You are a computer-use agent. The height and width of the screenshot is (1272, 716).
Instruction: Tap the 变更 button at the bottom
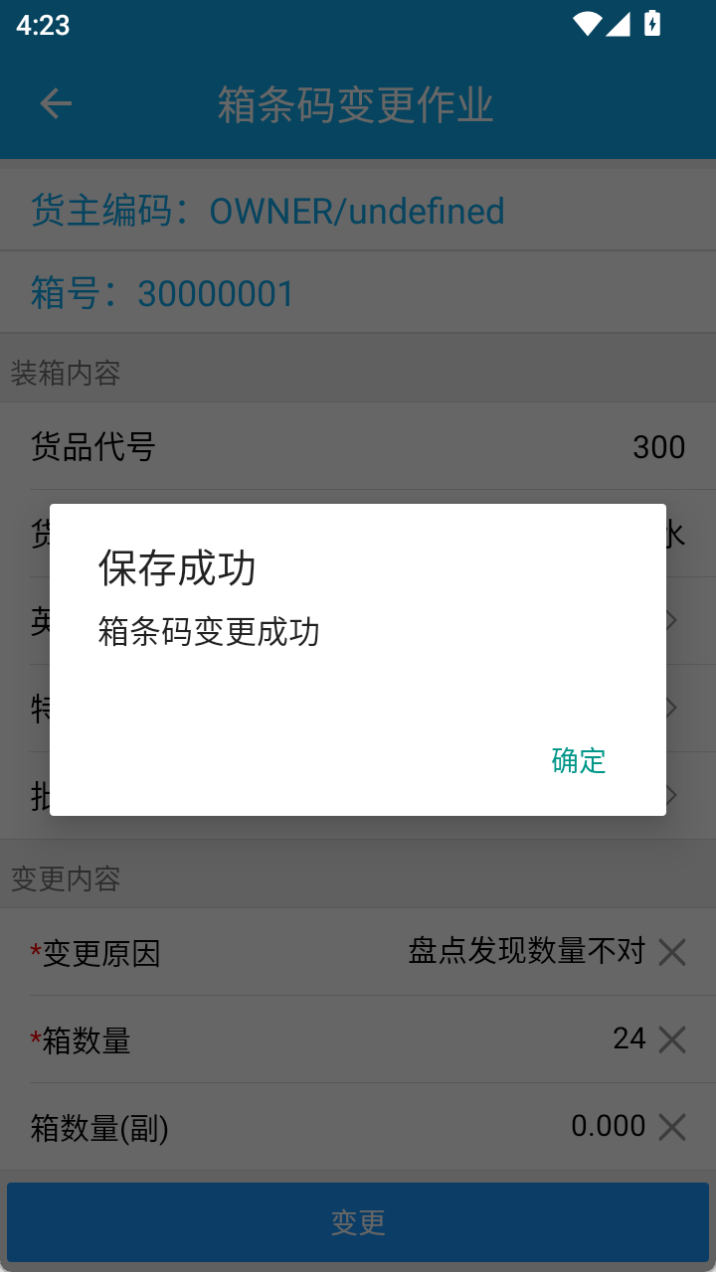[358, 1222]
